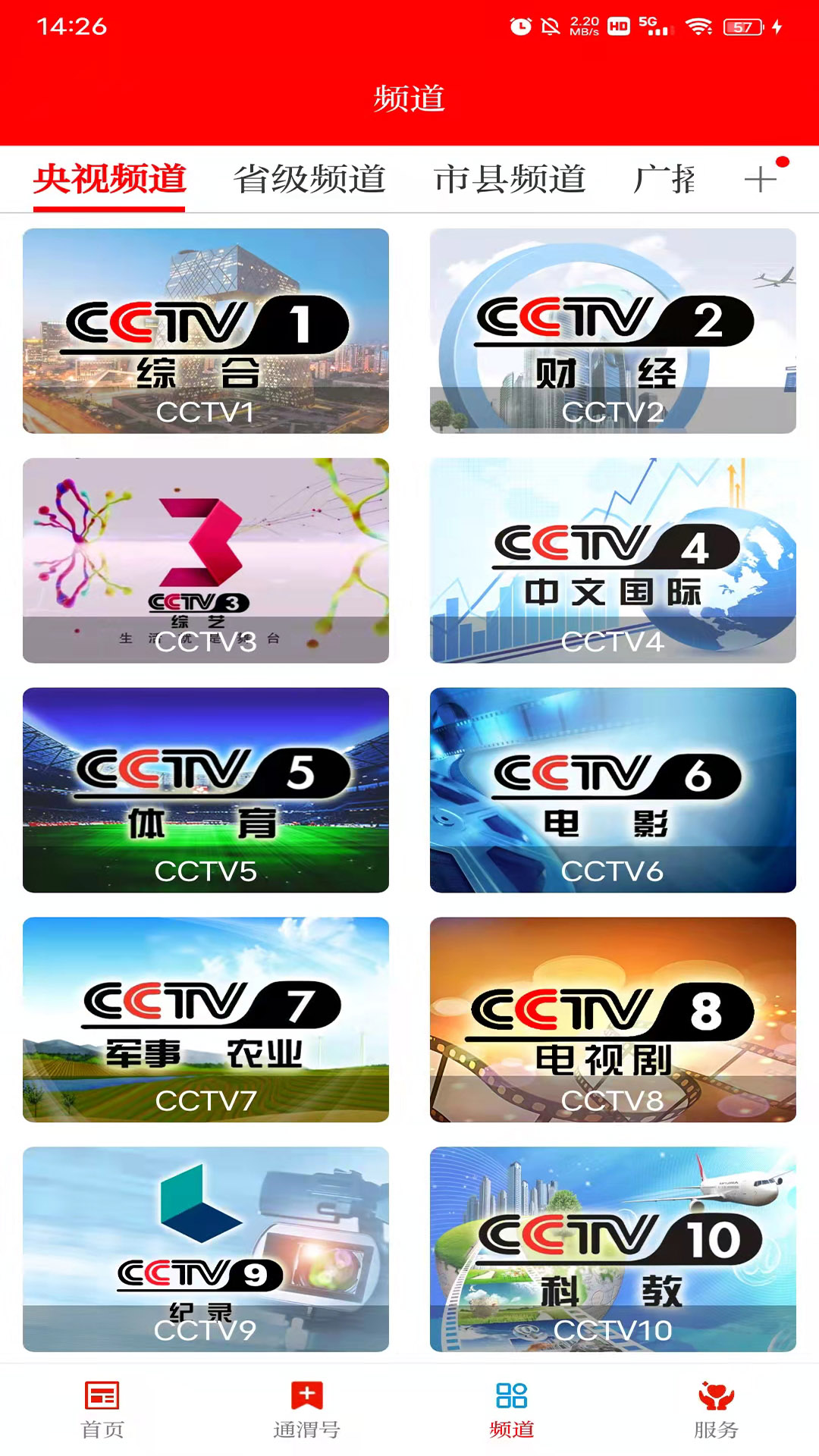
Task: Open the CCTV10 科教 channel
Action: [x=613, y=1249]
